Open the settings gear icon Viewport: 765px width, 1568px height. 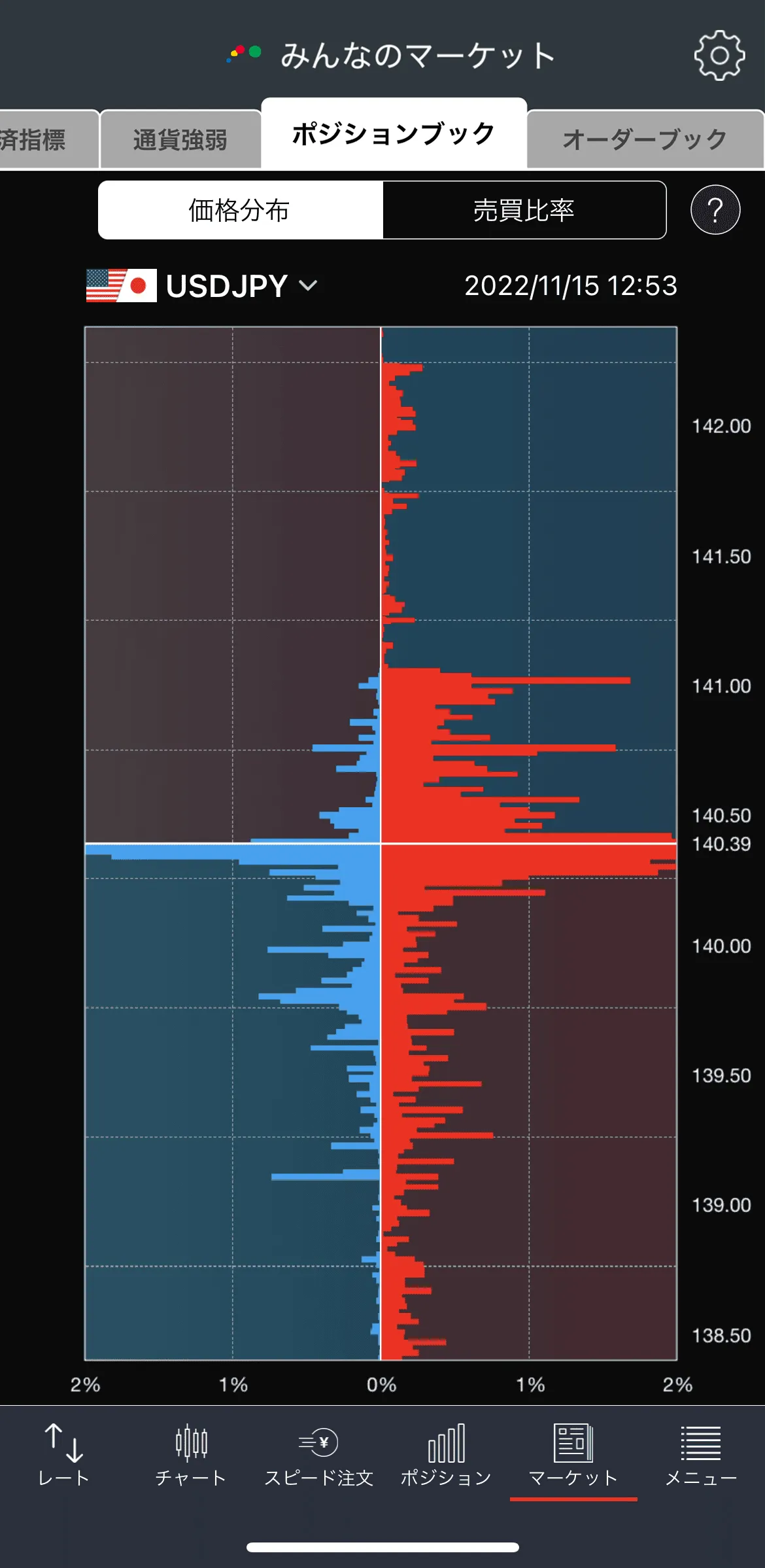click(719, 56)
